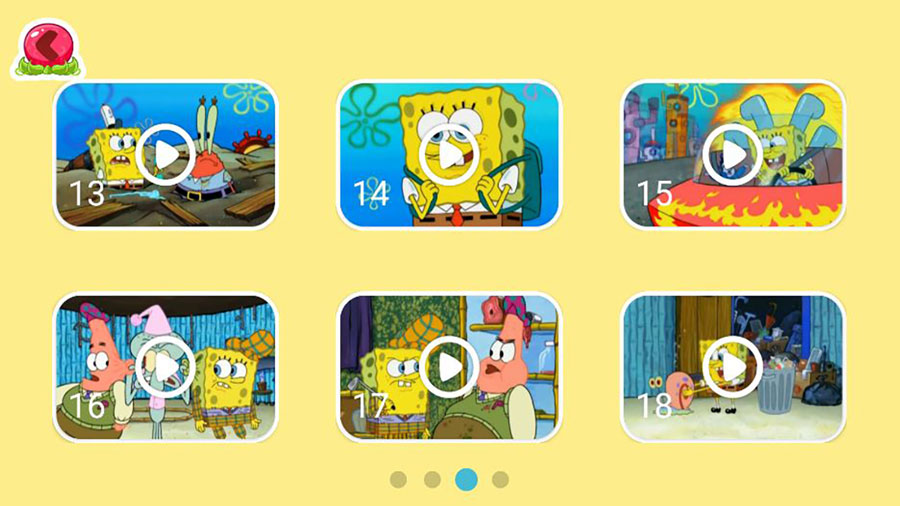The image size is (900, 506).
Task: Go to the fourth page dot
Action: click(500, 480)
